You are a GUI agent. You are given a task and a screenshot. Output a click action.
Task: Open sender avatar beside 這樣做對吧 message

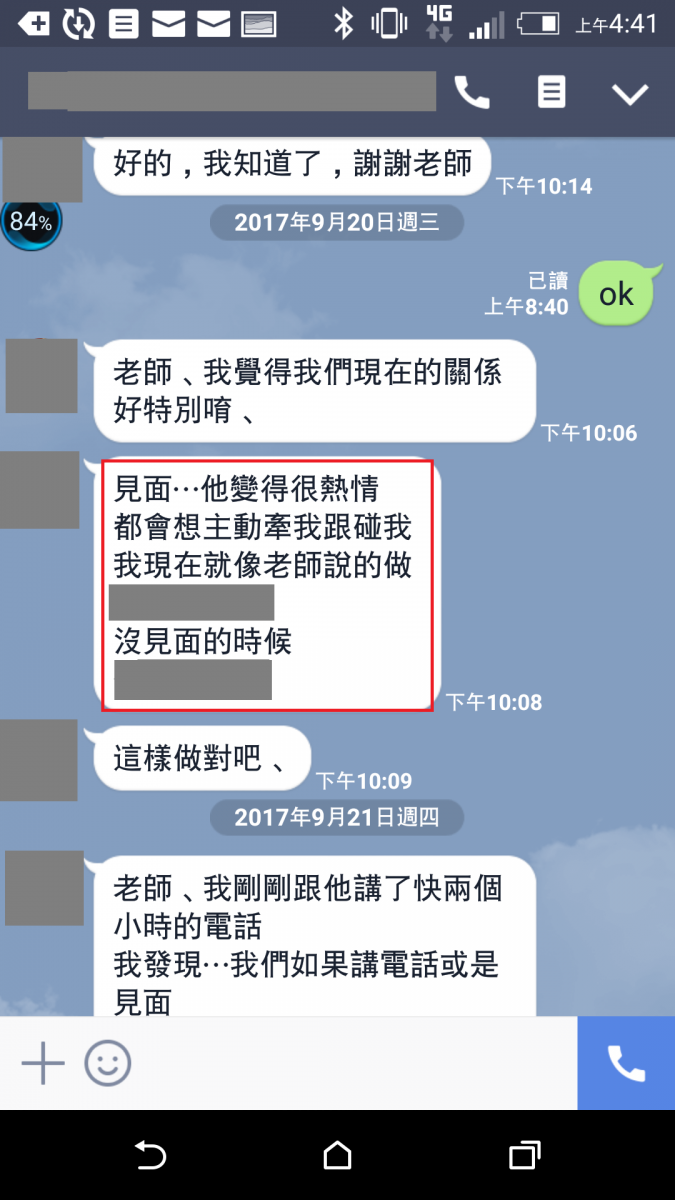pyautogui.click(x=39, y=760)
